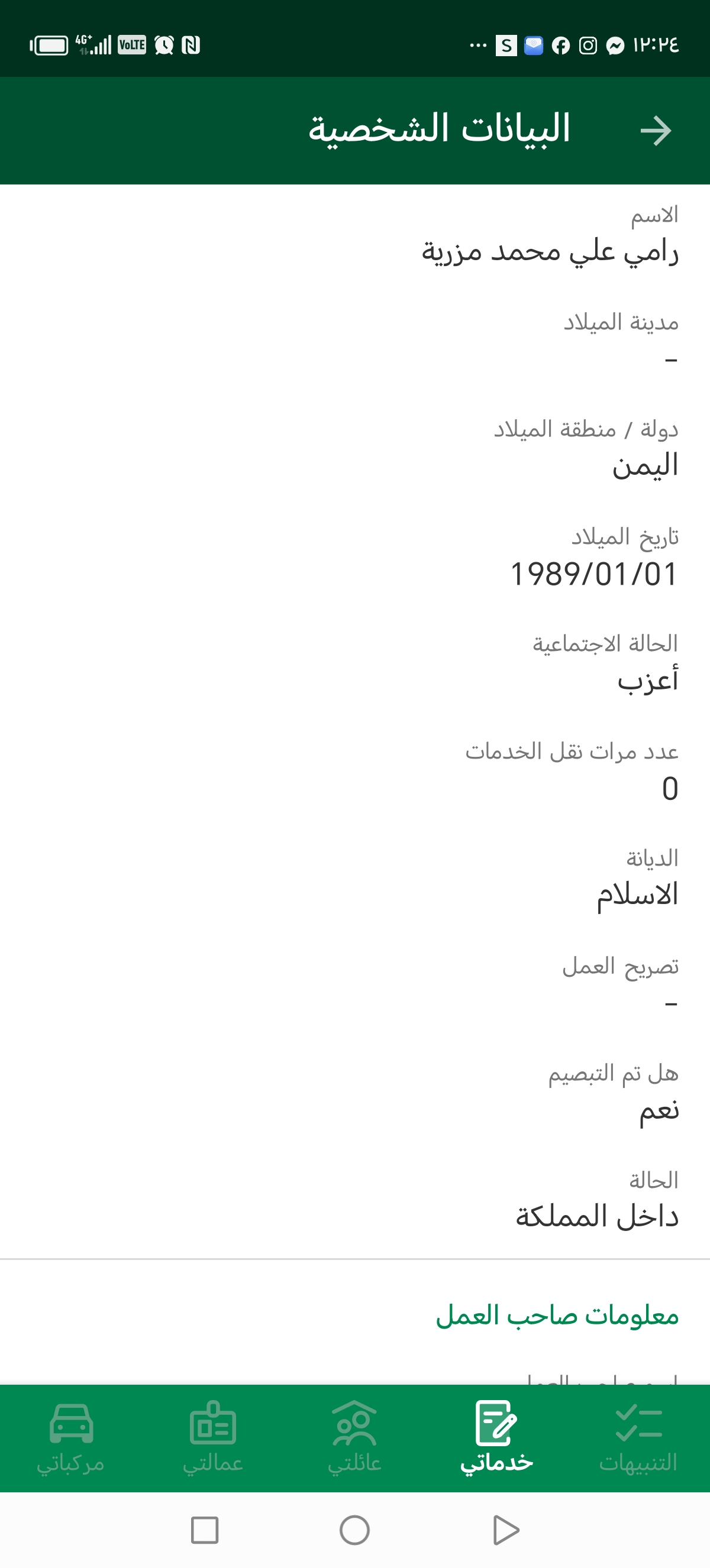
Task: Switch to the التنبيهات tab
Action: 638,1438
